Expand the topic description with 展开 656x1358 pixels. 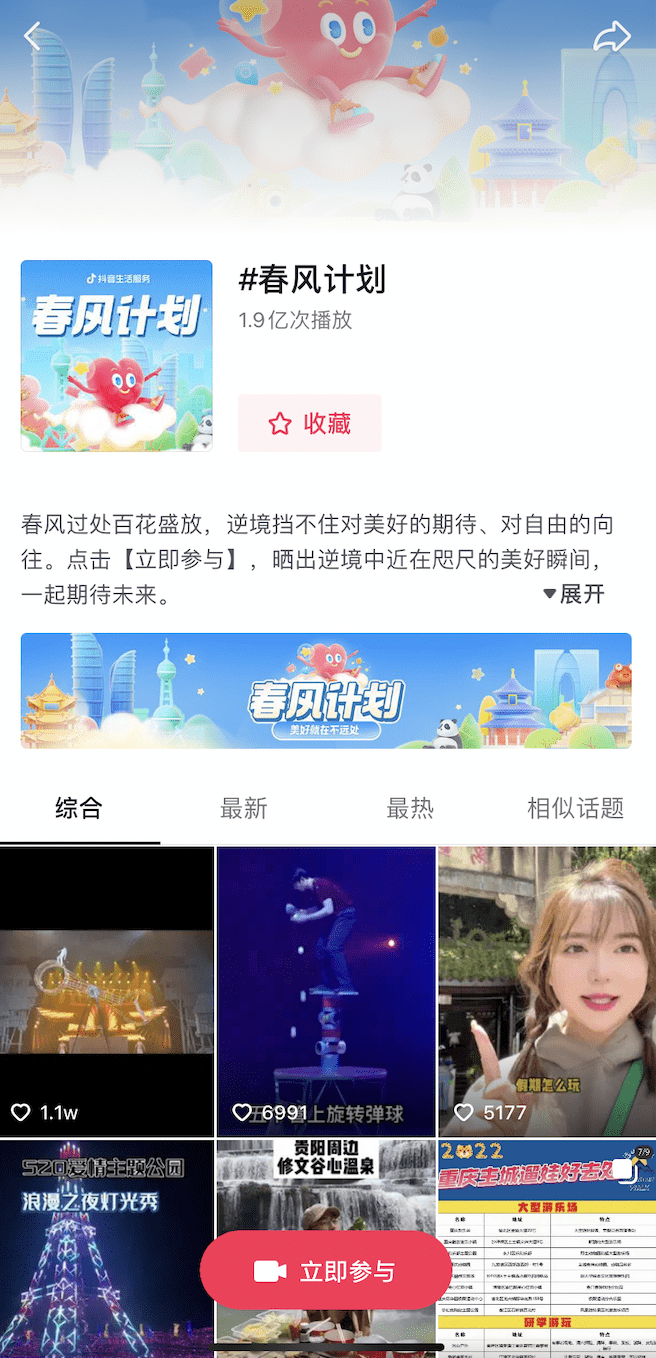pyautogui.click(x=575, y=594)
